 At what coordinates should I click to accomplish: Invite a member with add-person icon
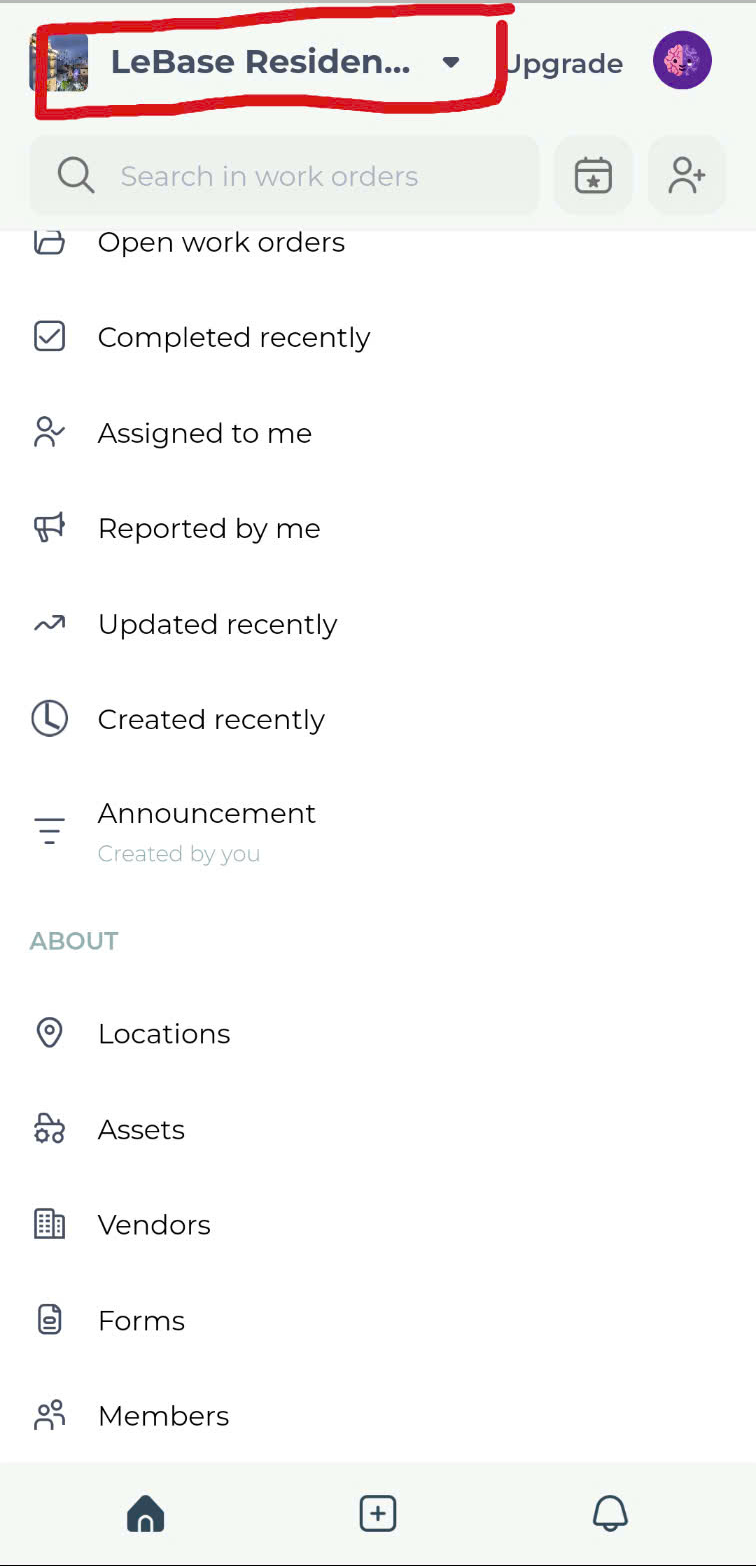pyautogui.click(x=687, y=176)
